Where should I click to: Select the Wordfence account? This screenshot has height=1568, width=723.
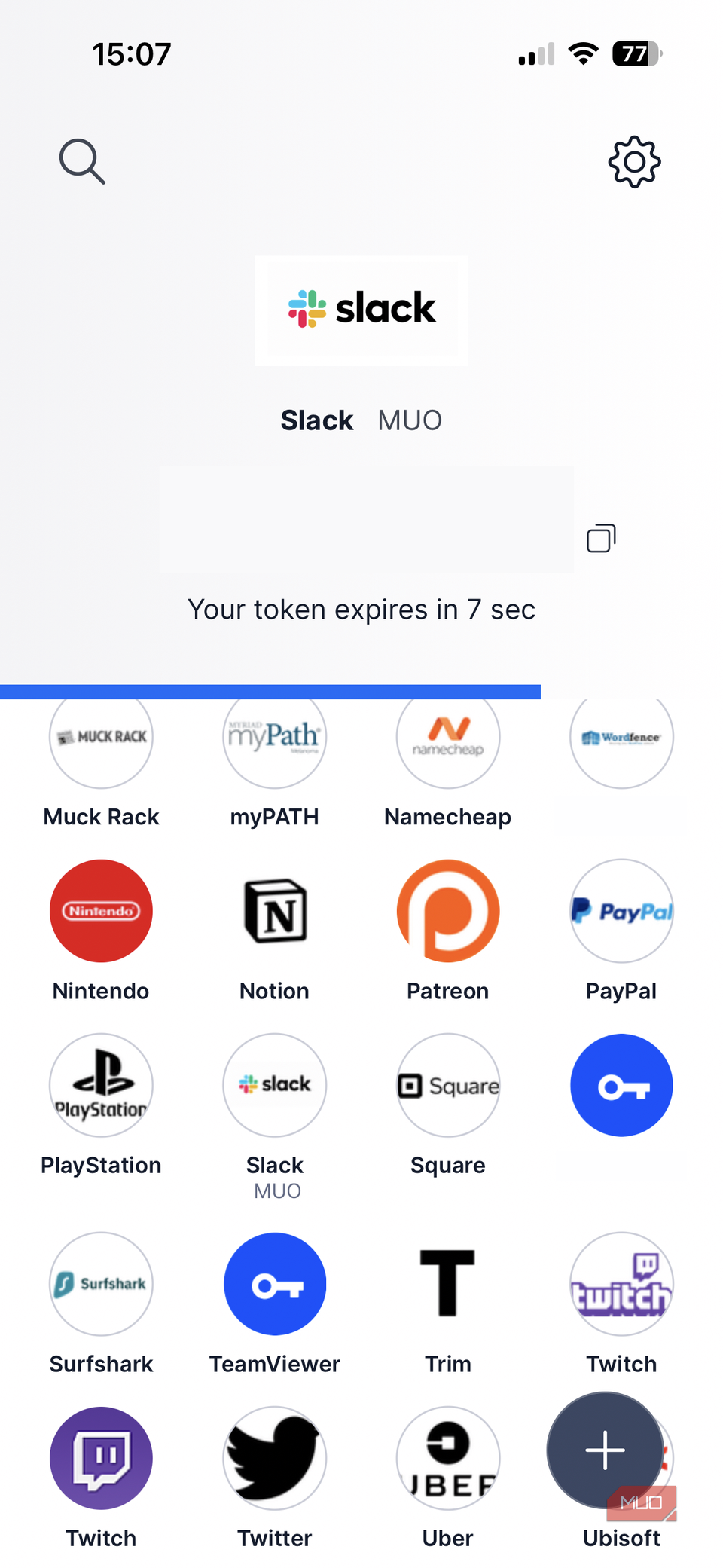[x=621, y=742]
